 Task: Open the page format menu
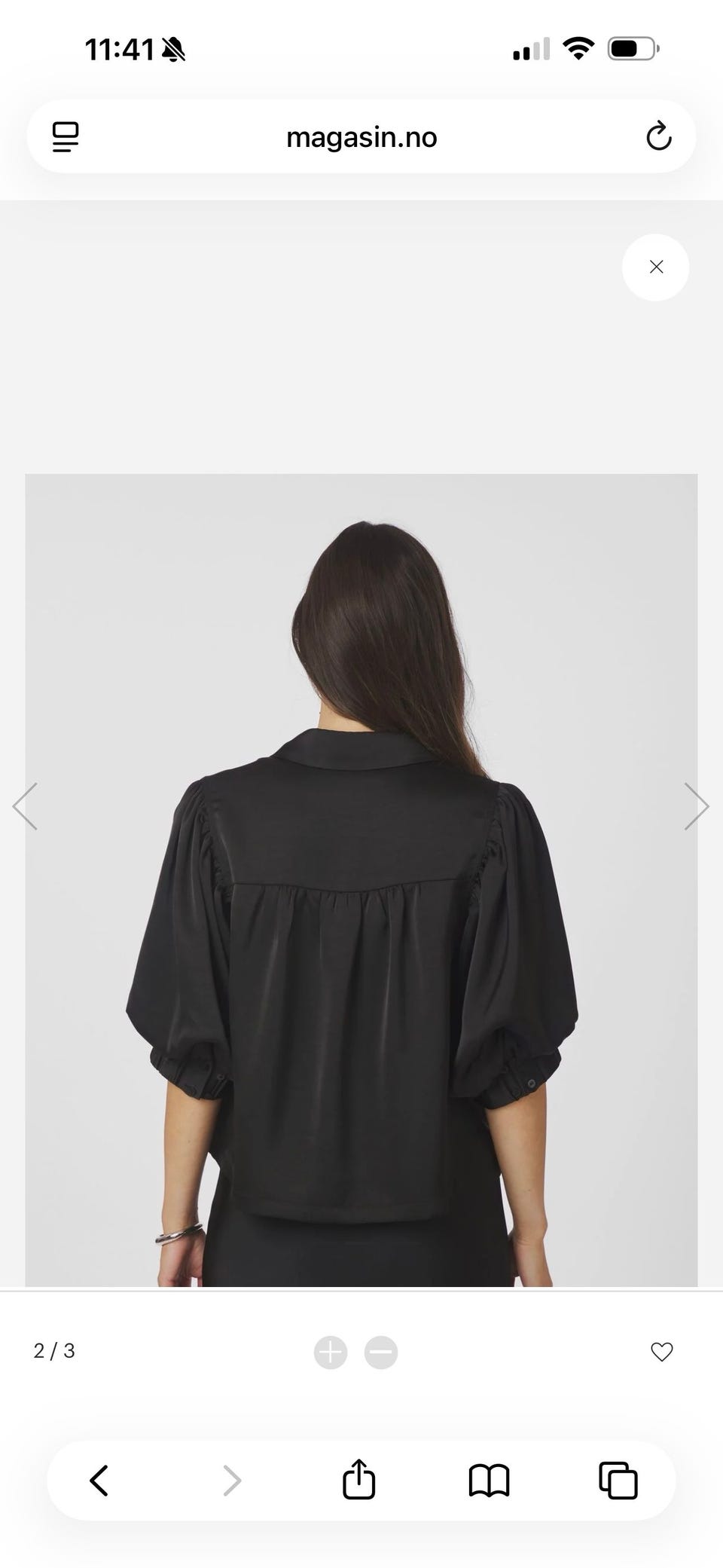click(x=66, y=137)
